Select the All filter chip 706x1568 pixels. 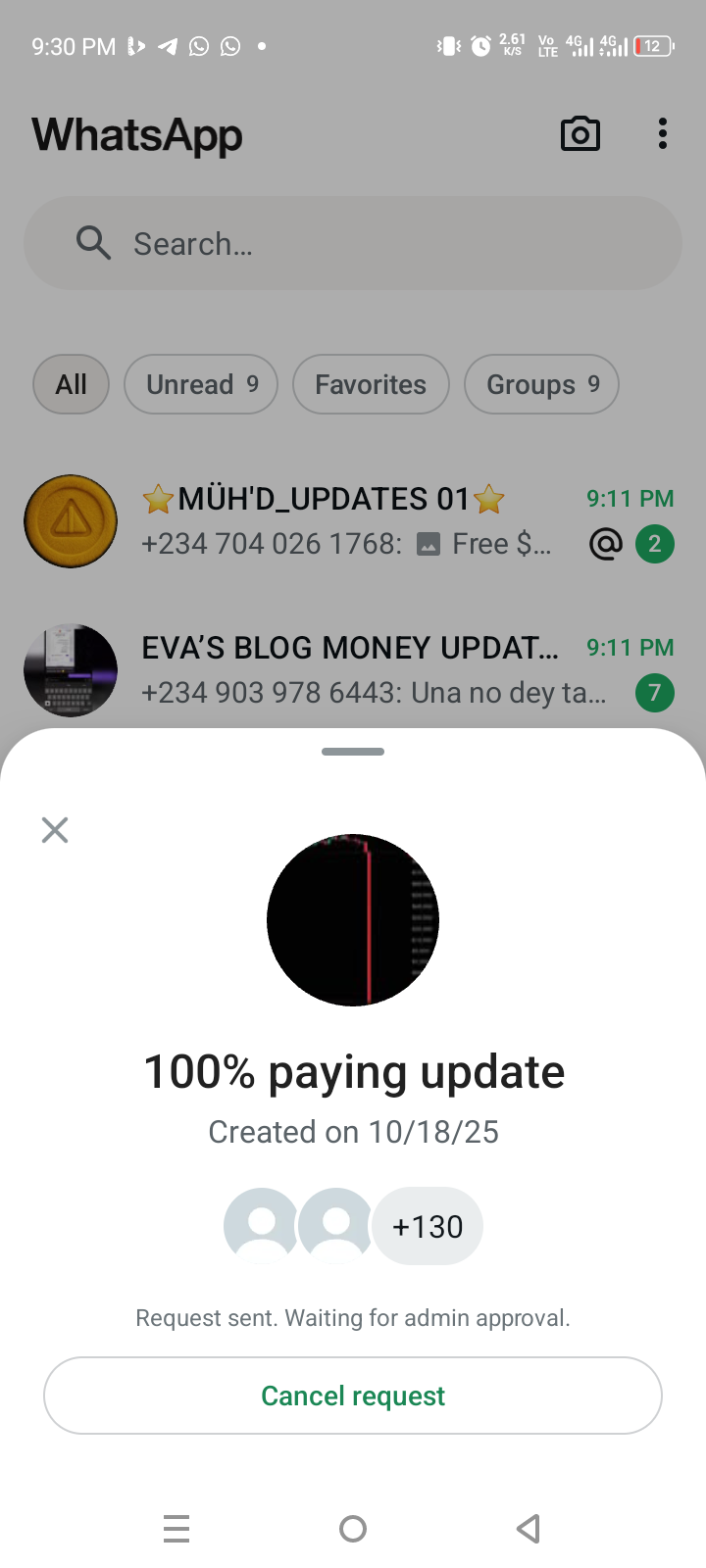[x=71, y=384]
